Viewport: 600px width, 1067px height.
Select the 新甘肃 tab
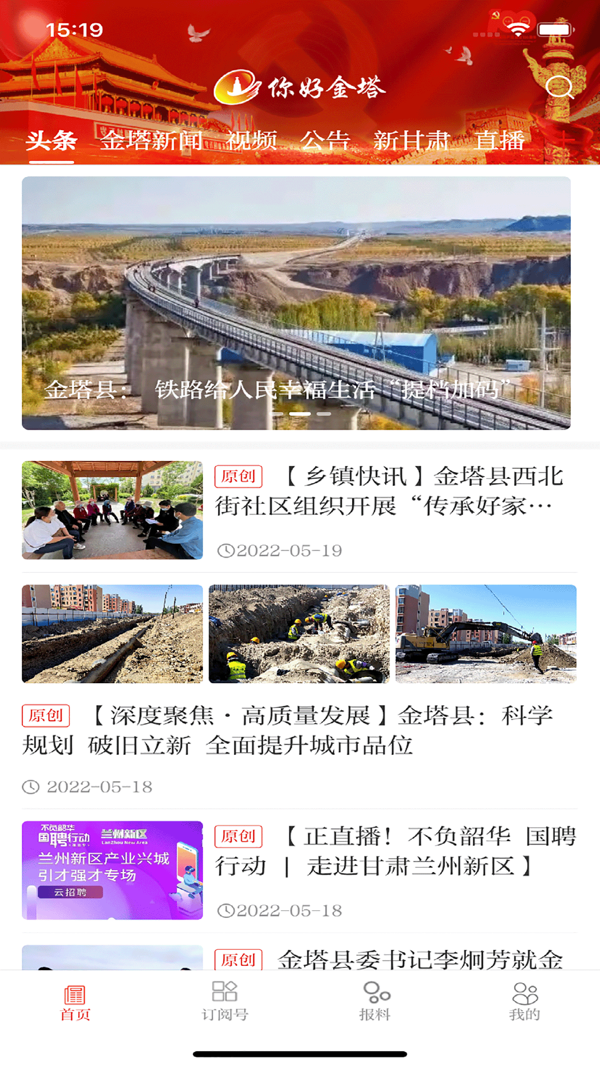pyautogui.click(x=412, y=140)
